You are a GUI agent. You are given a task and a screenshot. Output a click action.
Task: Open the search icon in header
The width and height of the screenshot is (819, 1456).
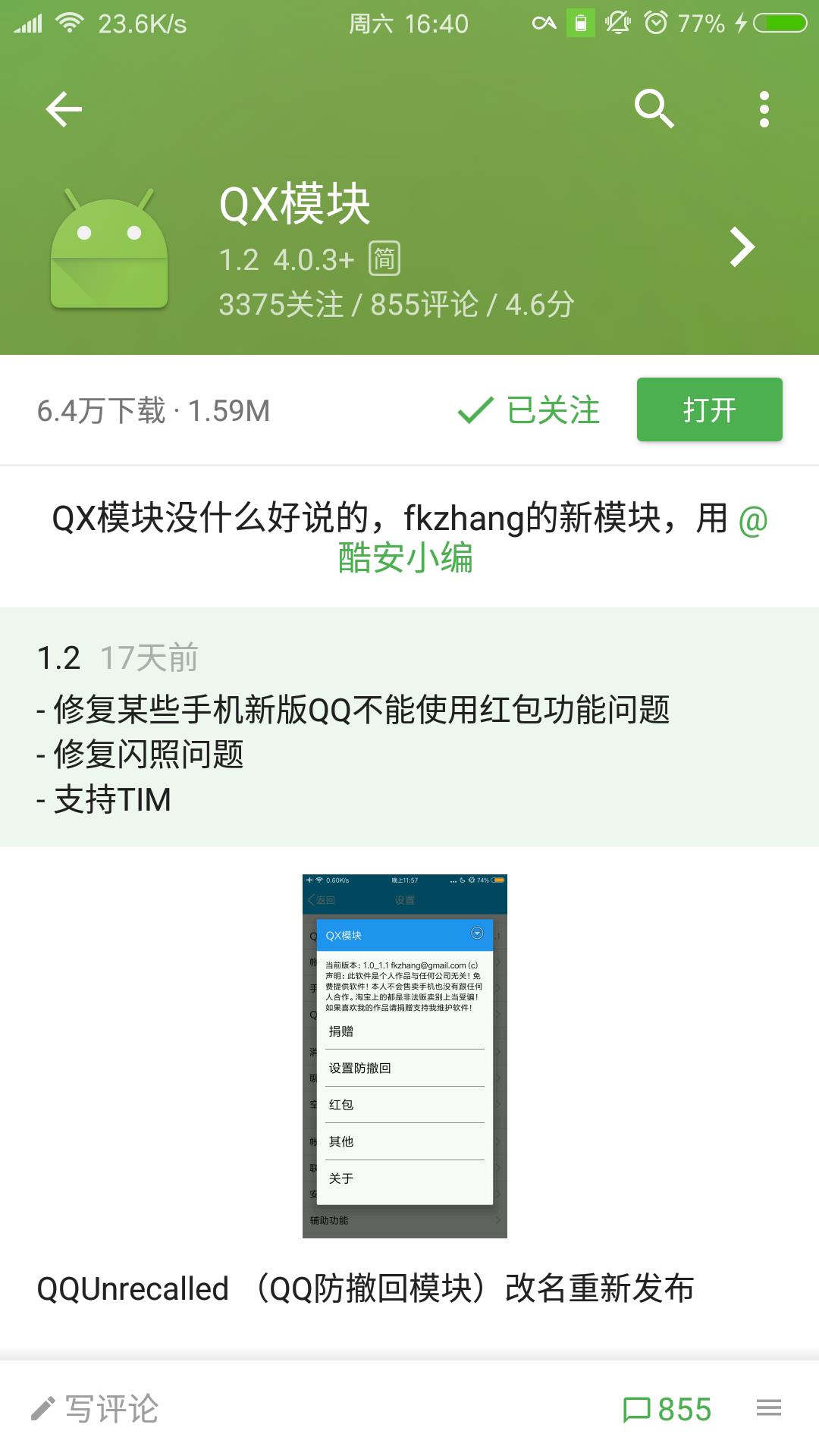tap(654, 109)
